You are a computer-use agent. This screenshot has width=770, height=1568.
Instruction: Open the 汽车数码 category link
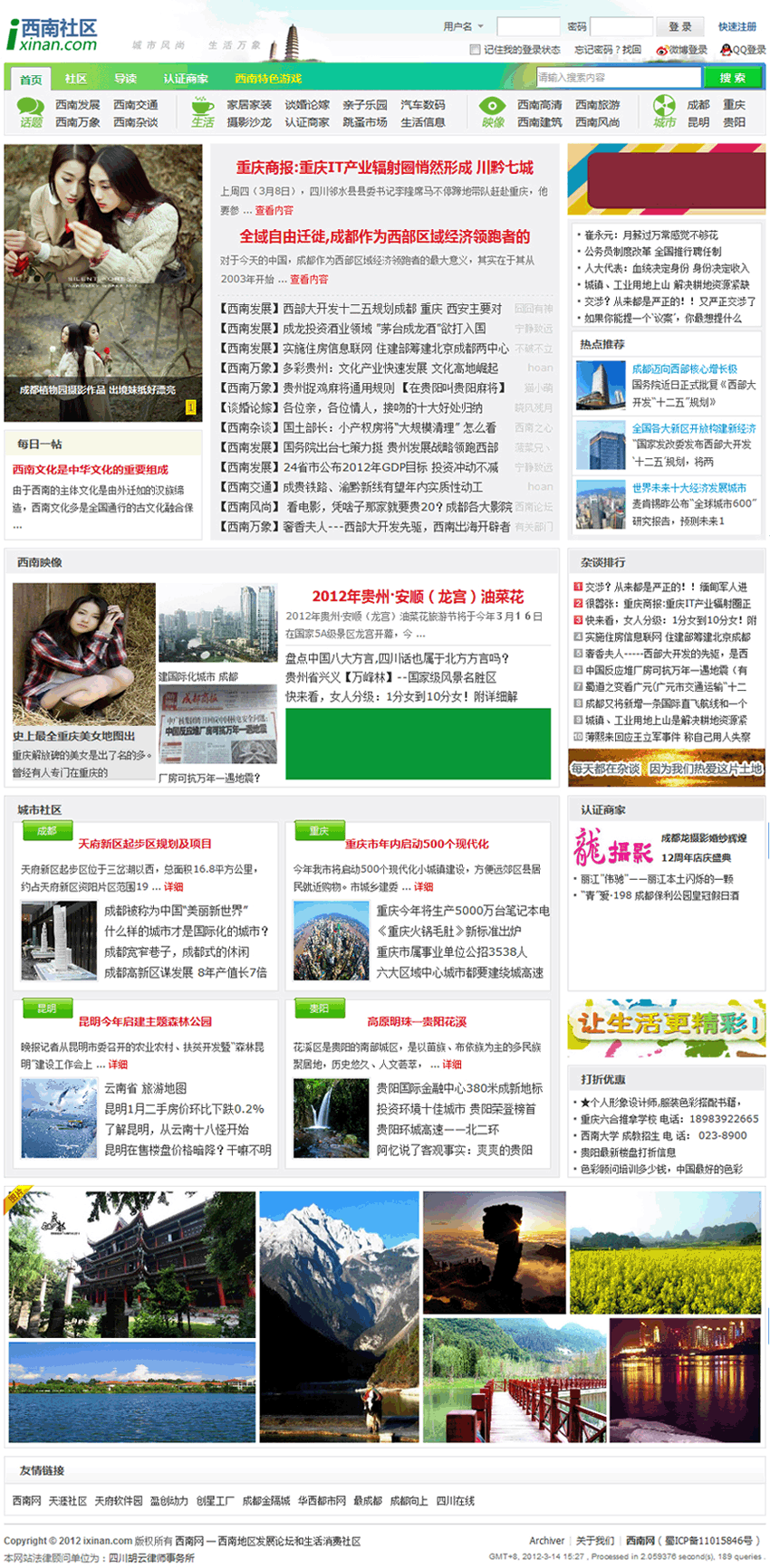tap(423, 105)
